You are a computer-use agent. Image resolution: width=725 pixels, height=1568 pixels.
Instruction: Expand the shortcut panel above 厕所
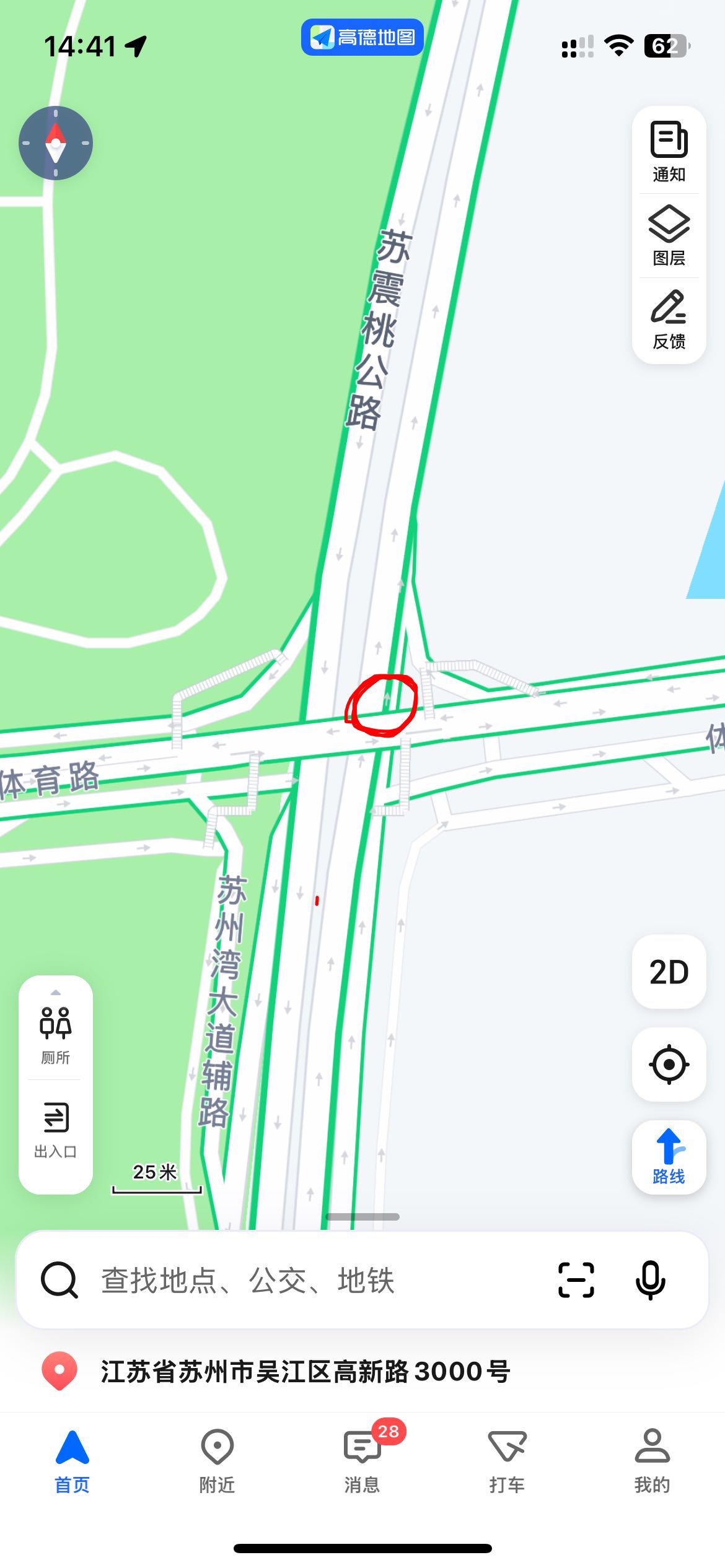56,993
